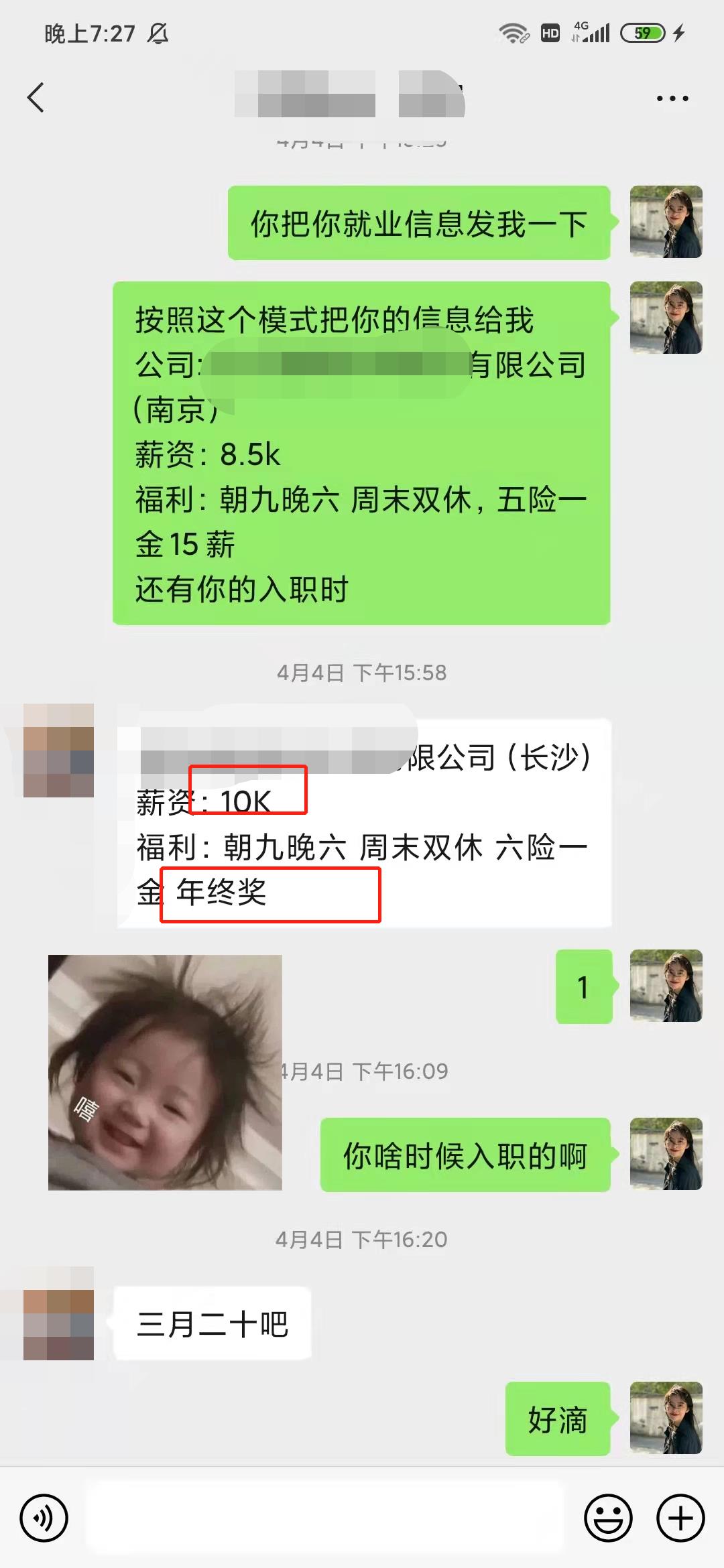Open the plus attachment menu
Viewport: 724px width, 1568px height.
680,1518
